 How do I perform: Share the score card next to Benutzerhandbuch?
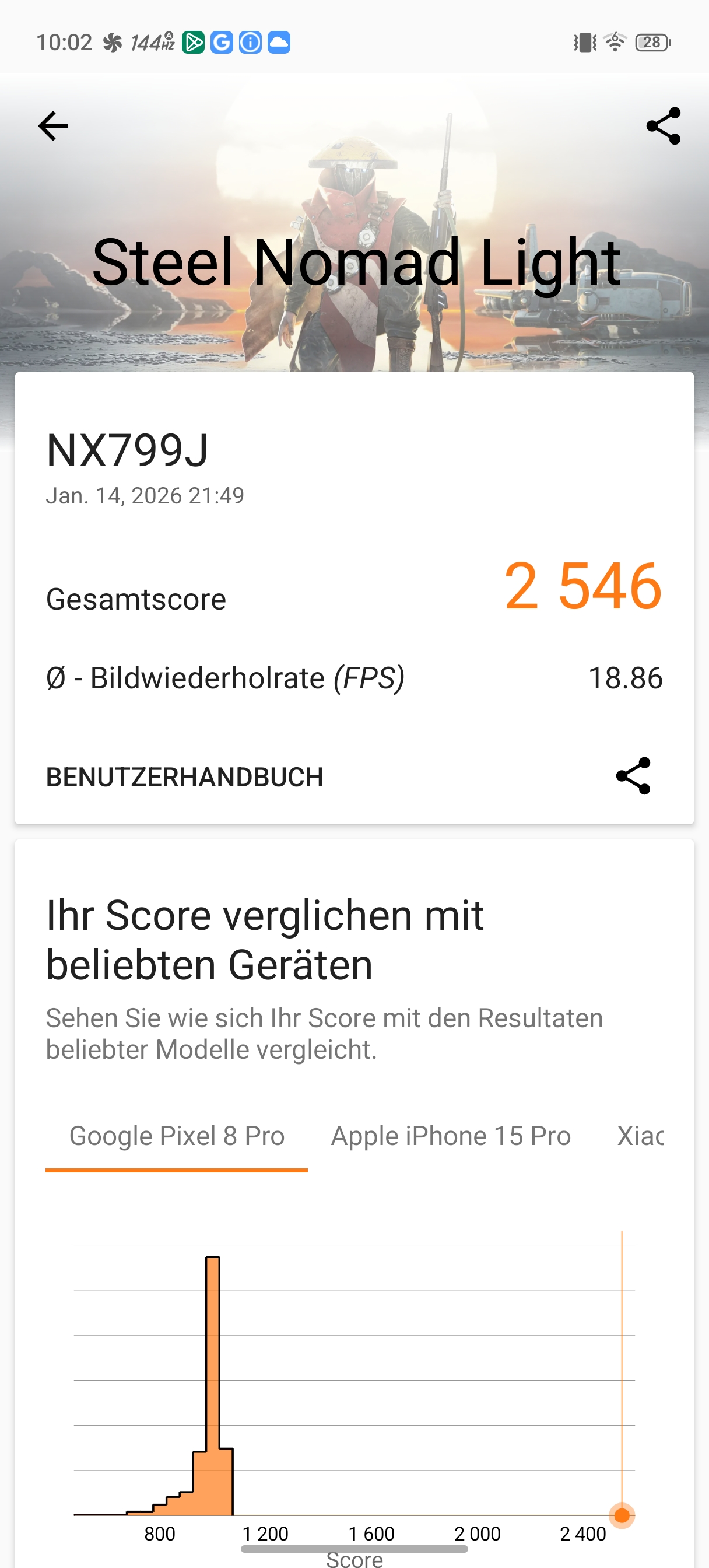tap(633, 776)
